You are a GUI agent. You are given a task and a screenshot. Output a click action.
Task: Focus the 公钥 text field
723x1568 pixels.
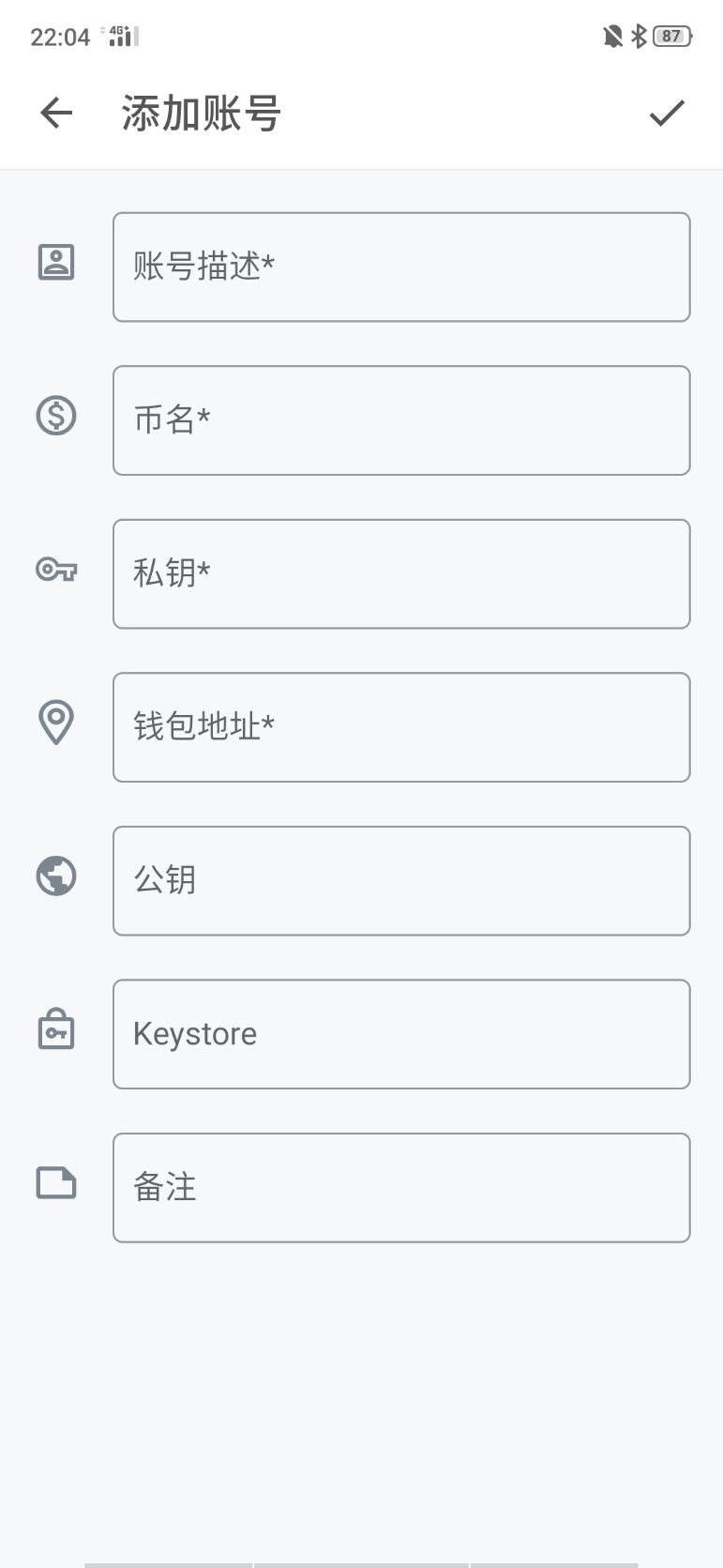pyautogui.click(x=401, y=881)
